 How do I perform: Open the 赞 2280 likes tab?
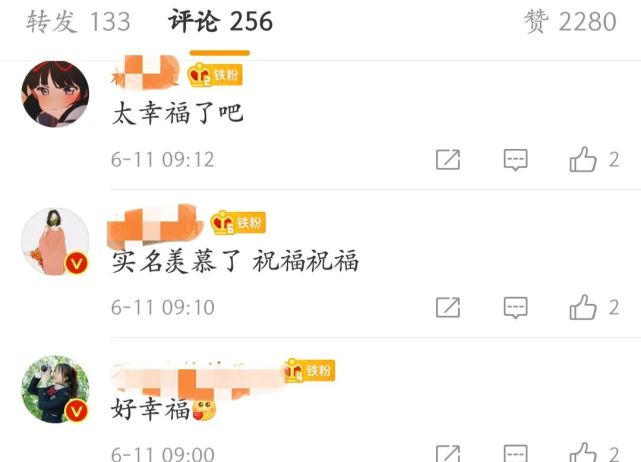pyautogui.click(x=570, y=20)
